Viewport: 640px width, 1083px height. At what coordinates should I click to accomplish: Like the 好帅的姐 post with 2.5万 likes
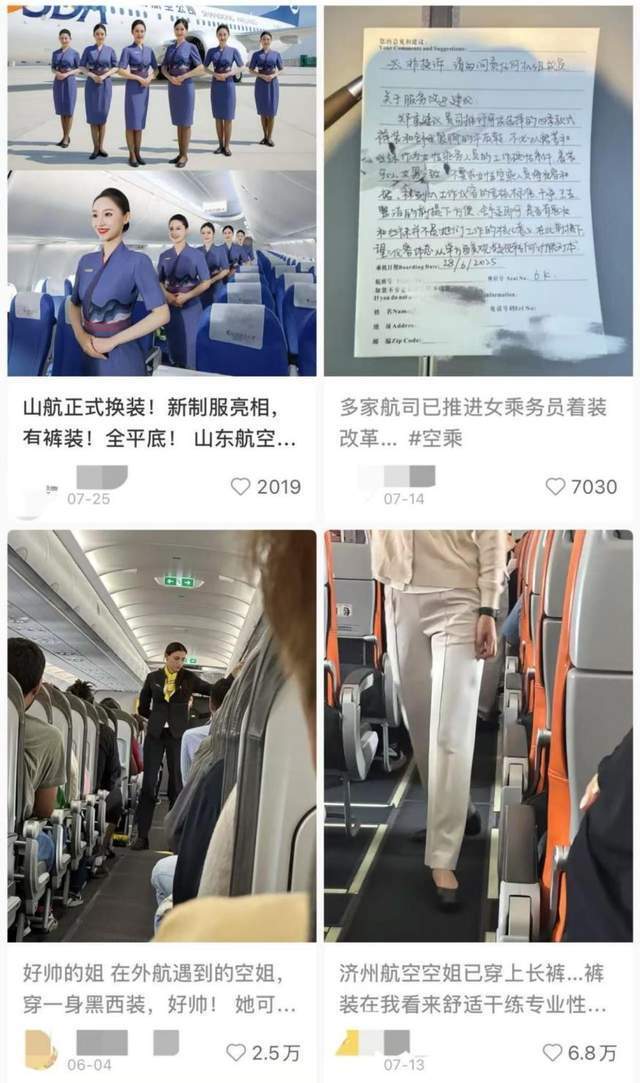pos(237,1052)
